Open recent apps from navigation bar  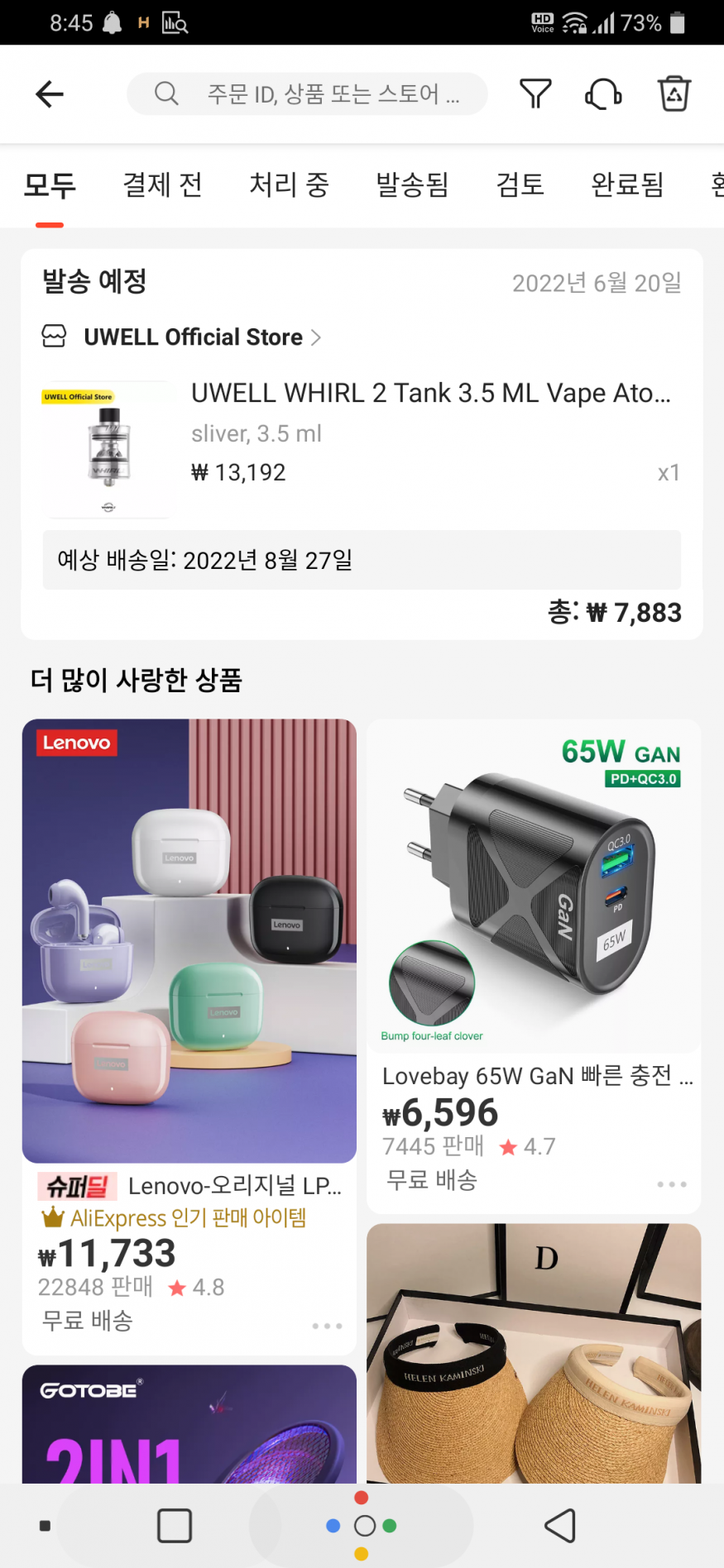[175, 1526]
